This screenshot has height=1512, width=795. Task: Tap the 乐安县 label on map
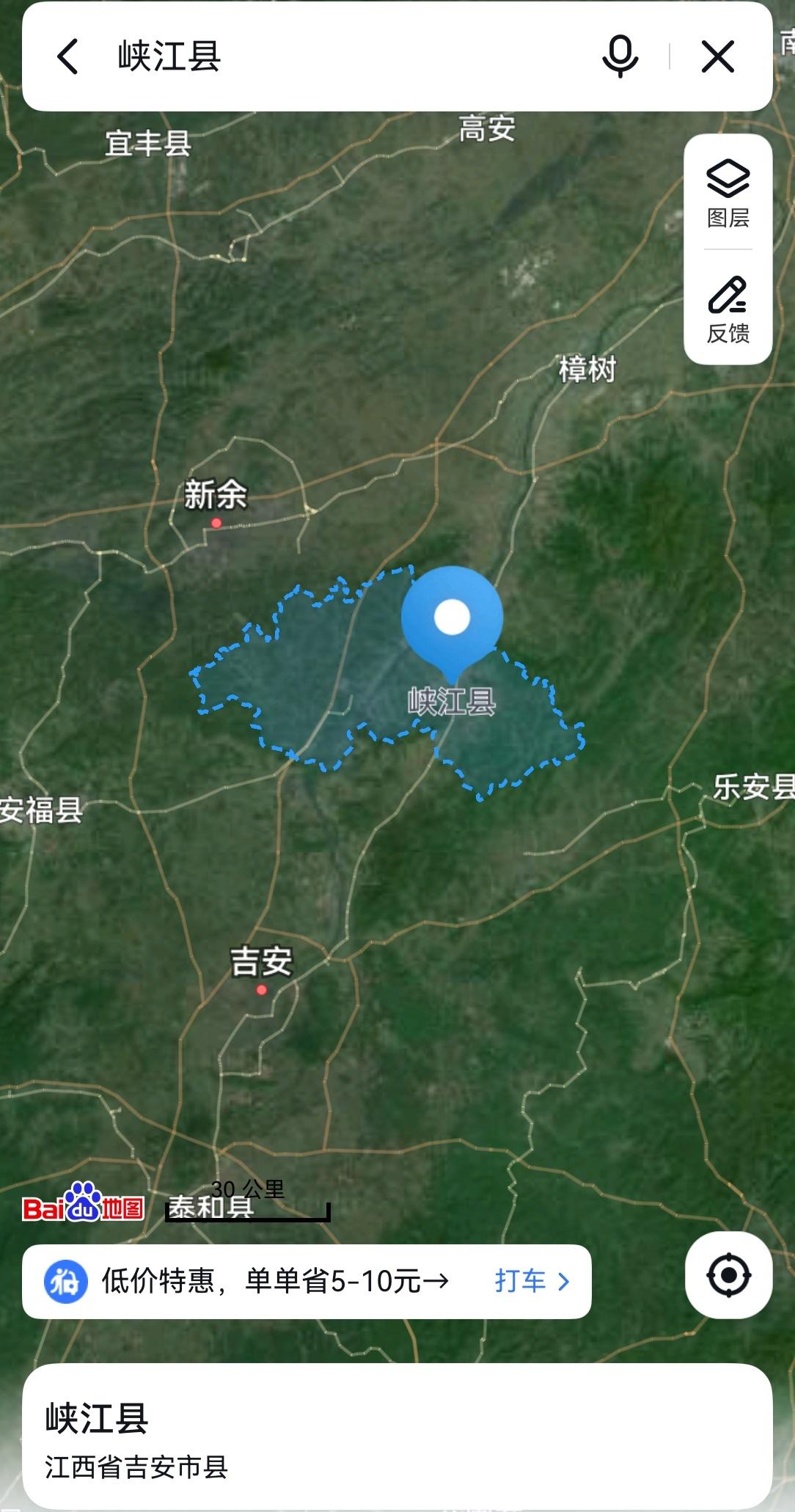pos(756,784)
